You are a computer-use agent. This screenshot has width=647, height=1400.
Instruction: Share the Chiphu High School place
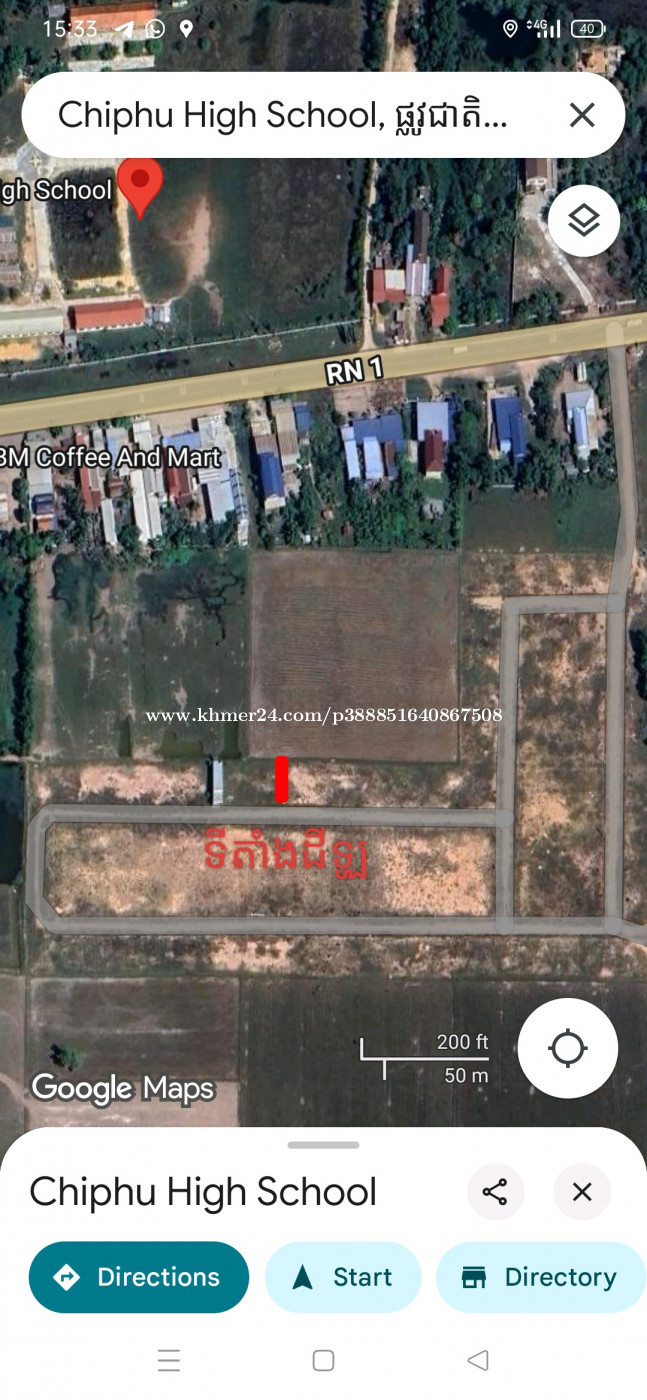495,1192
